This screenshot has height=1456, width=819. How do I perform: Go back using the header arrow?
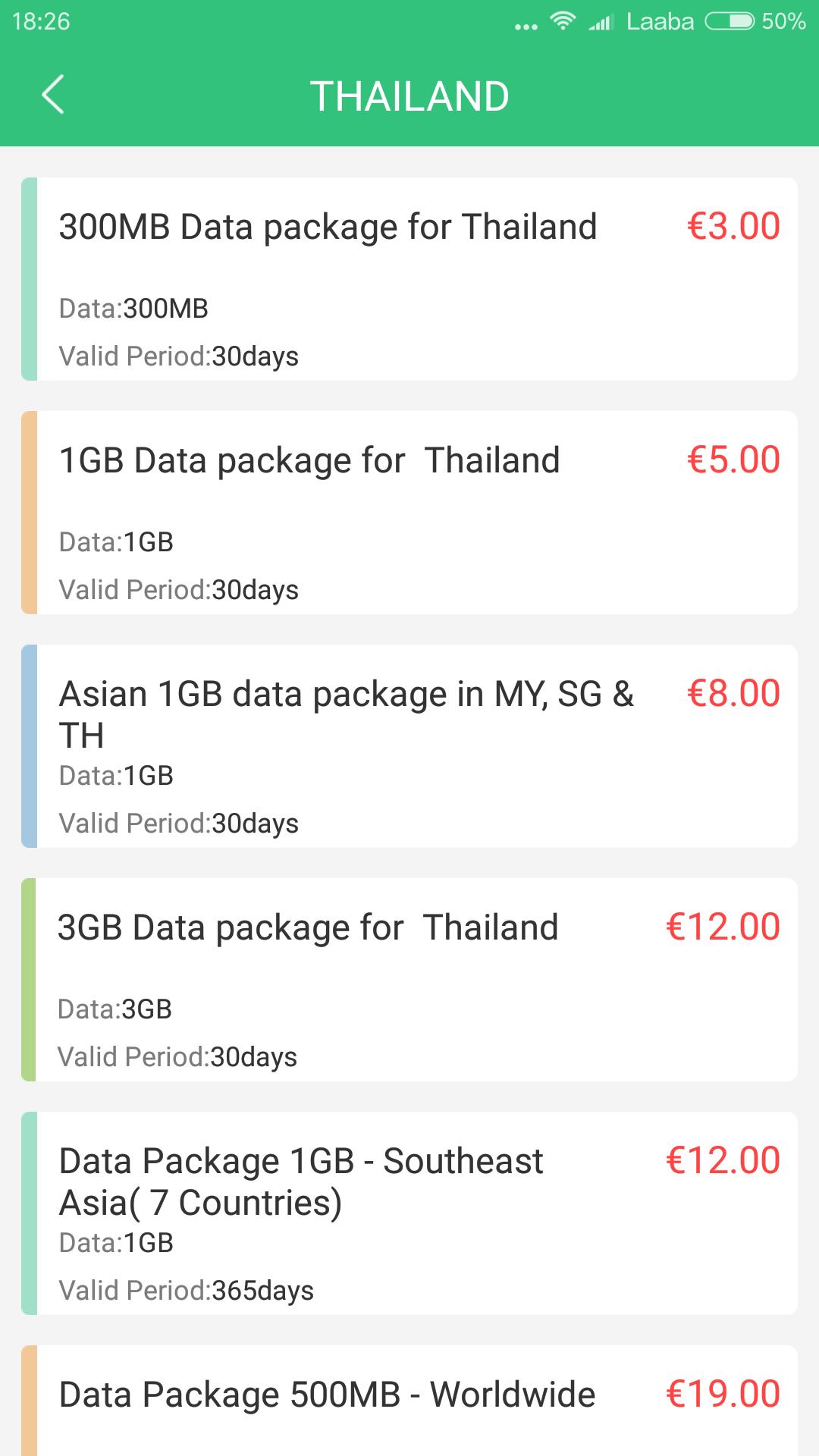[52, 95]
